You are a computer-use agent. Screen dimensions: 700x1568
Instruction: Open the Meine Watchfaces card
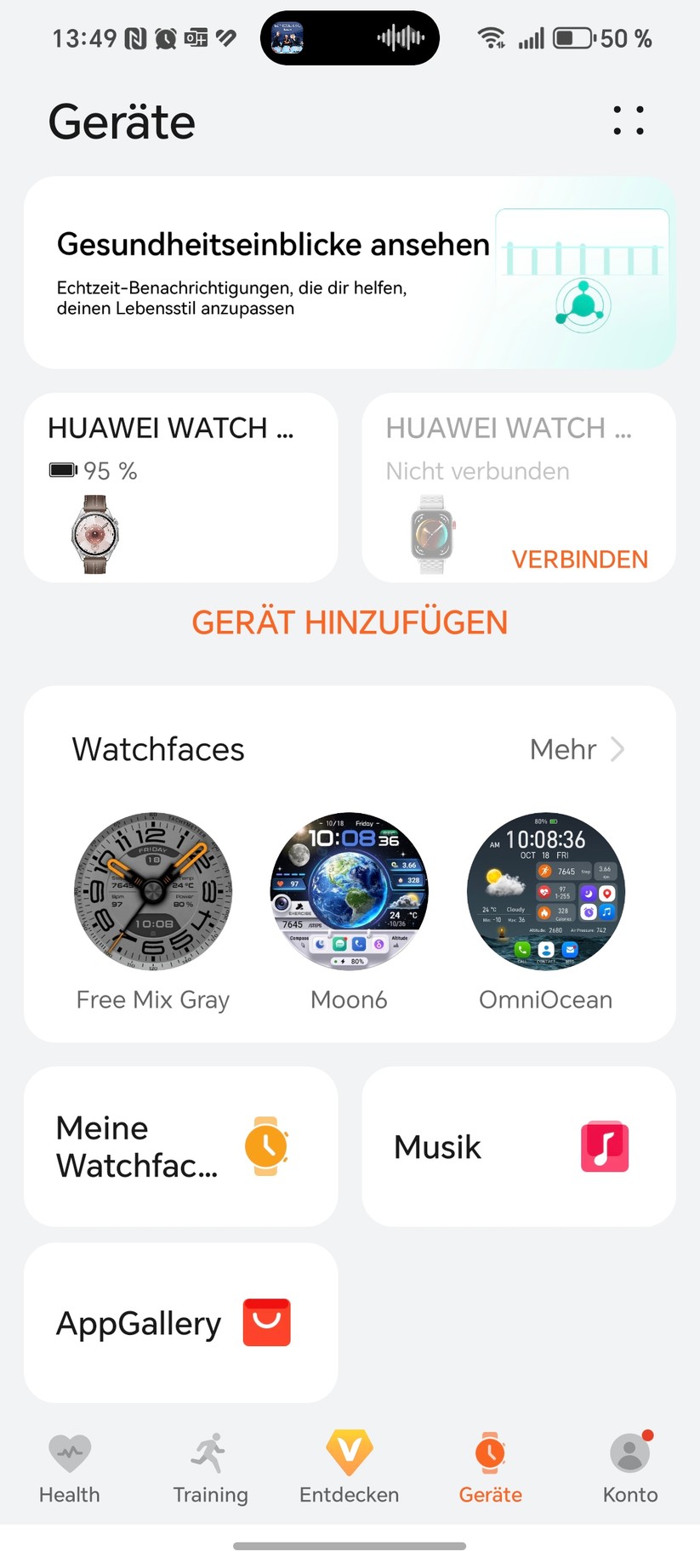(180, 1146)
